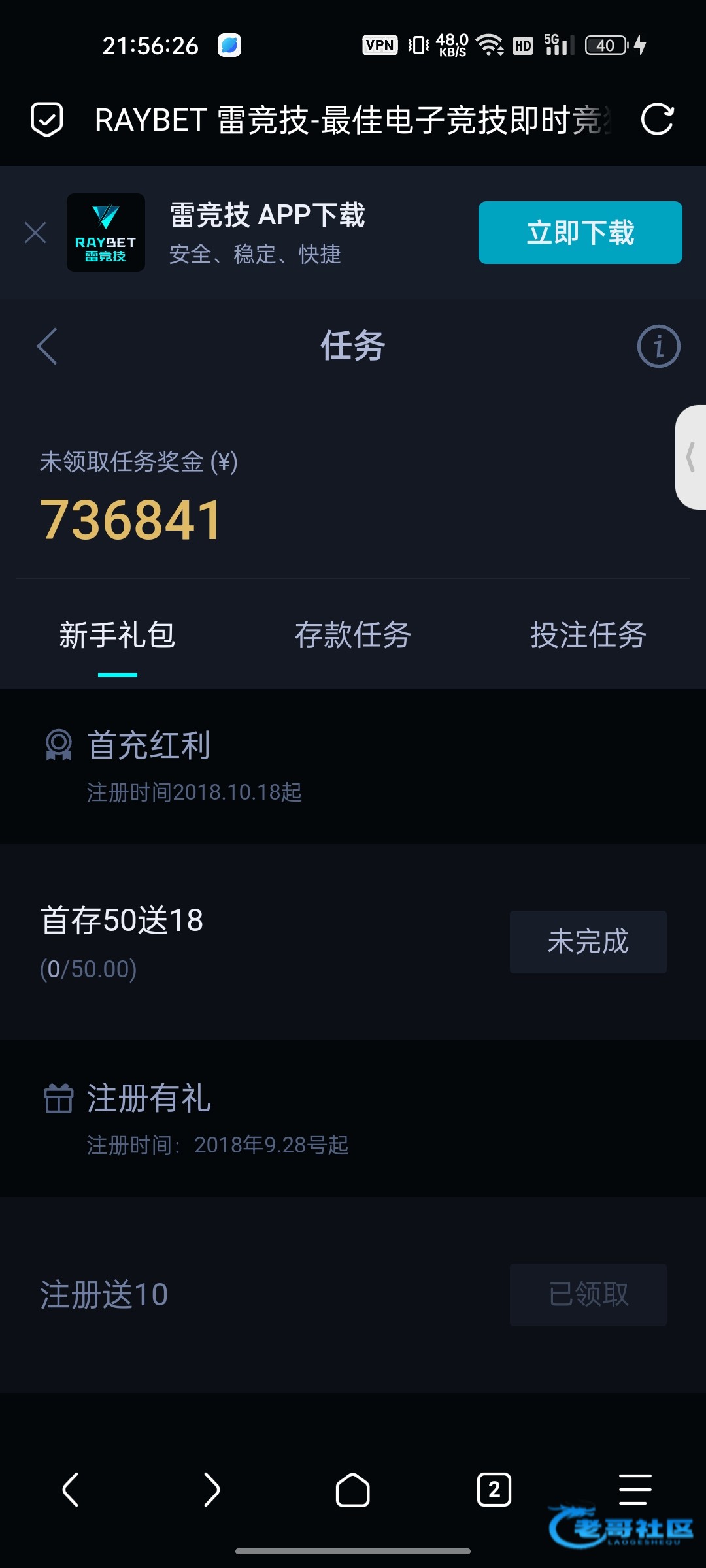Open the task info icon

click(658, 346)
